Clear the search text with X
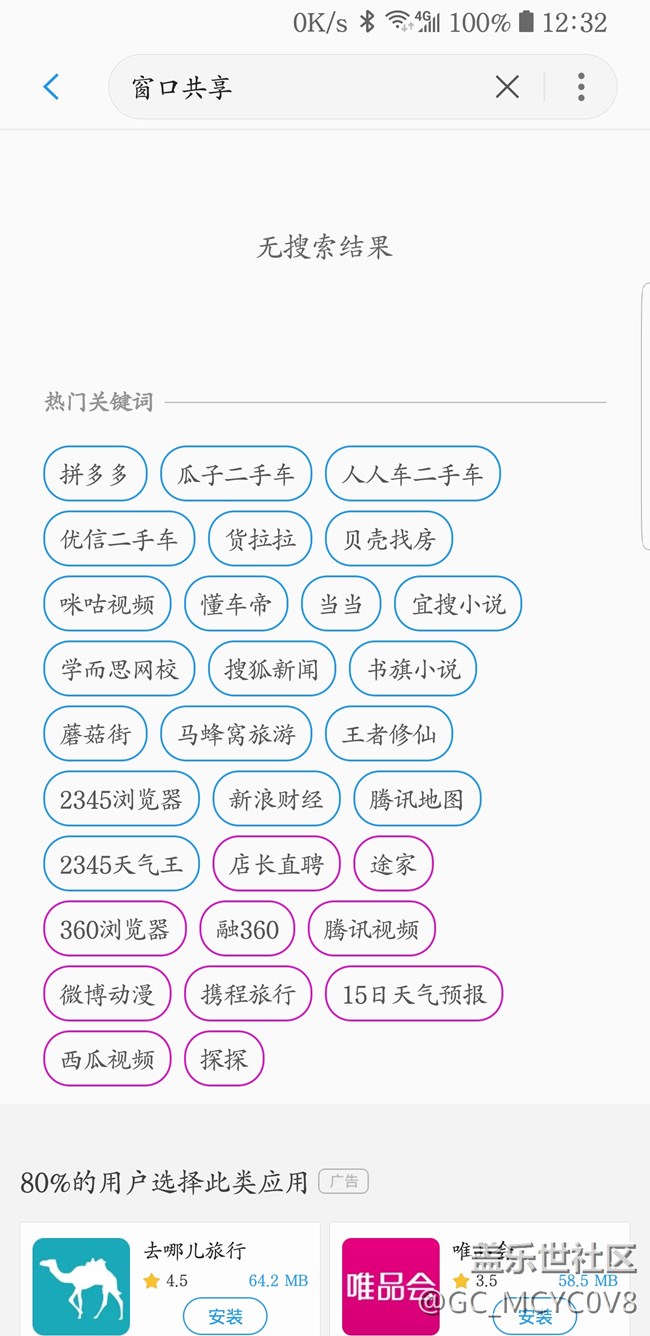The width and height of the screenshot is (650, 1336). tap(507, 87)
